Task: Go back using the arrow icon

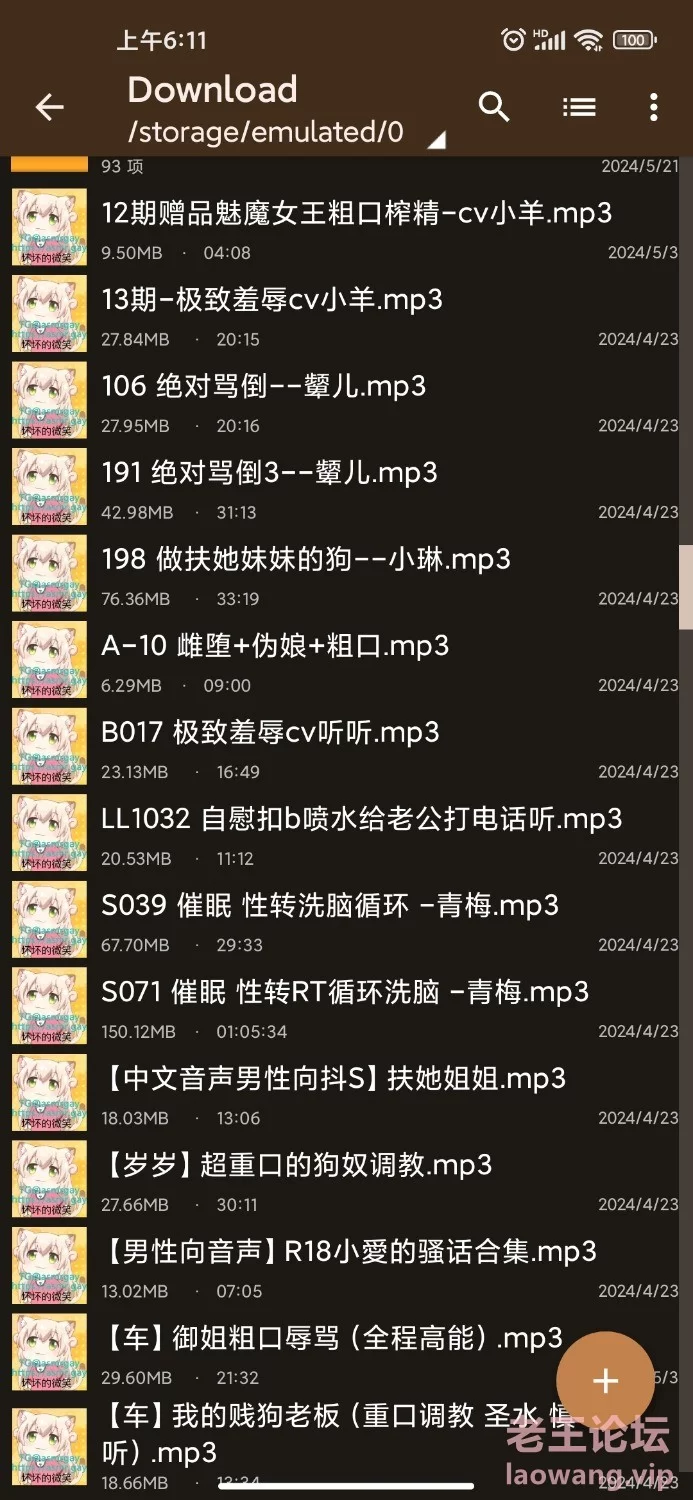Action: coord(49,108)
